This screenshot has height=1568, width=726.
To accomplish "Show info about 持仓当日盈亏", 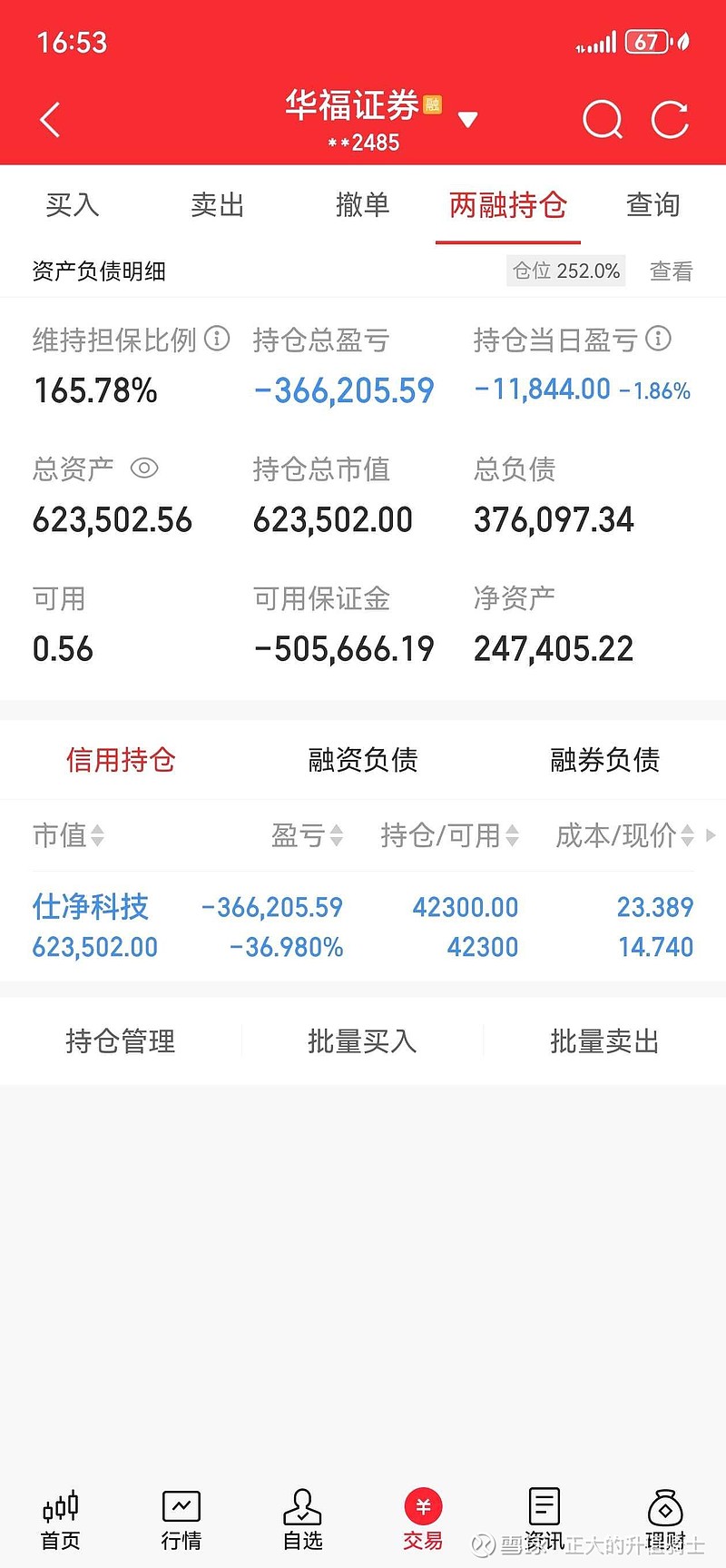I will point(658,339).
